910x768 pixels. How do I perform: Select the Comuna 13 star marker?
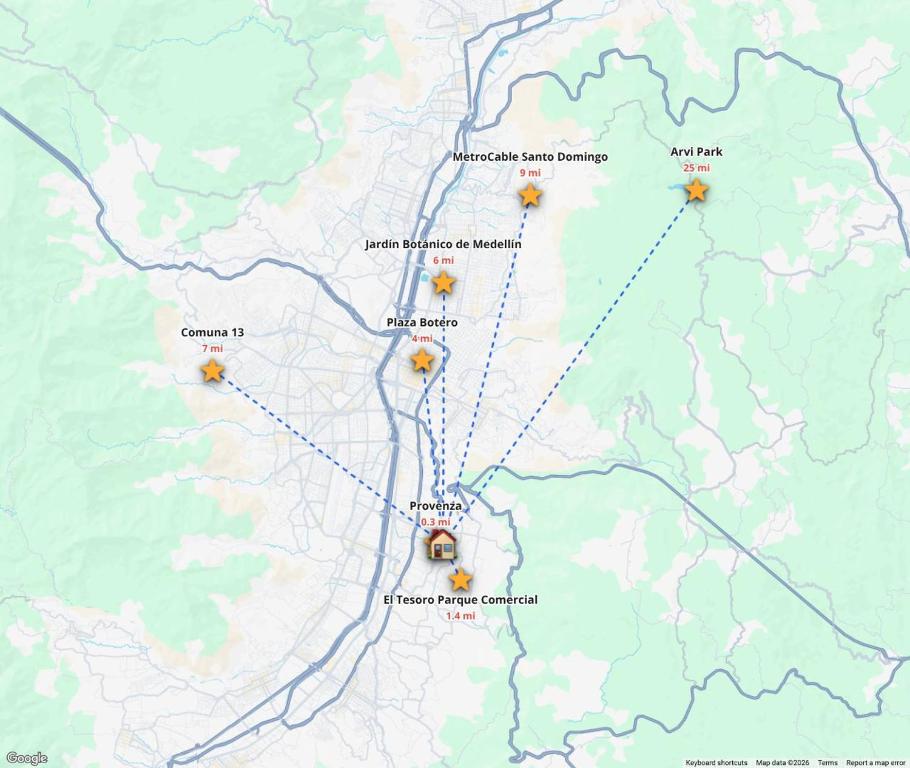coord(212,370)
